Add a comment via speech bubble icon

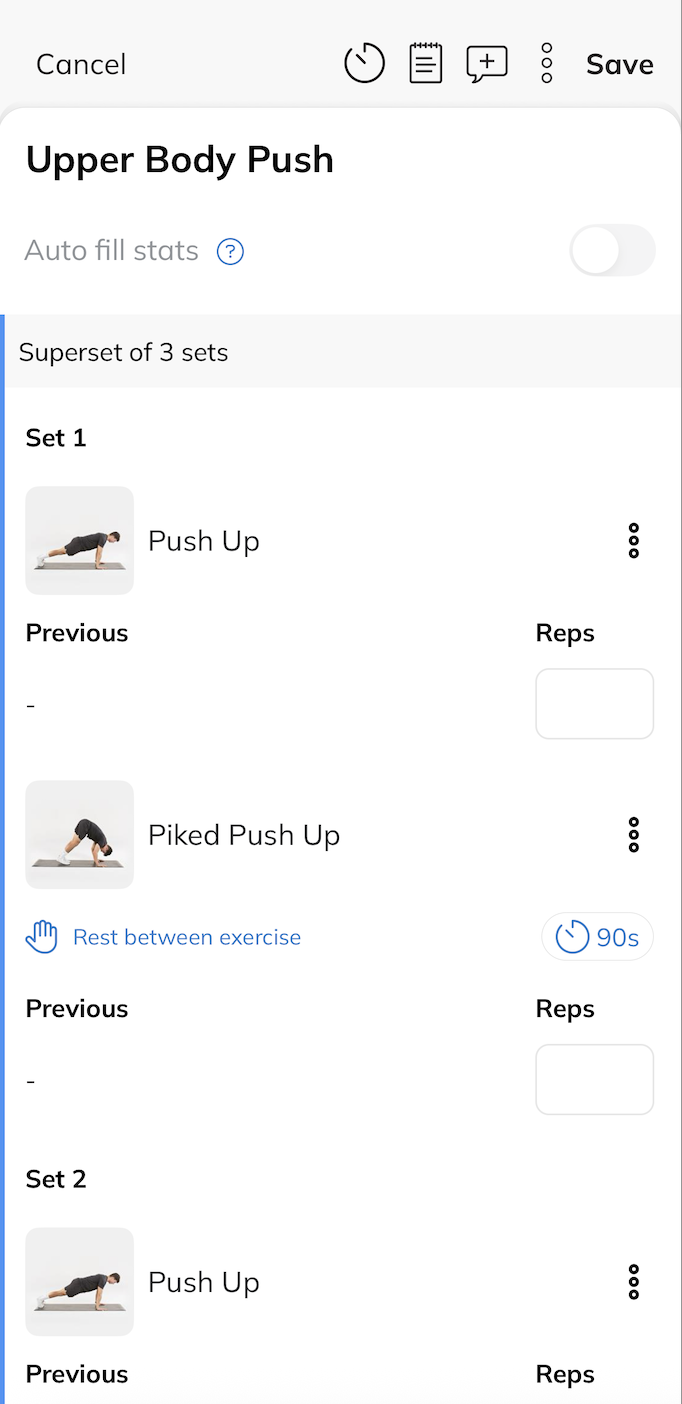(487, 64)
